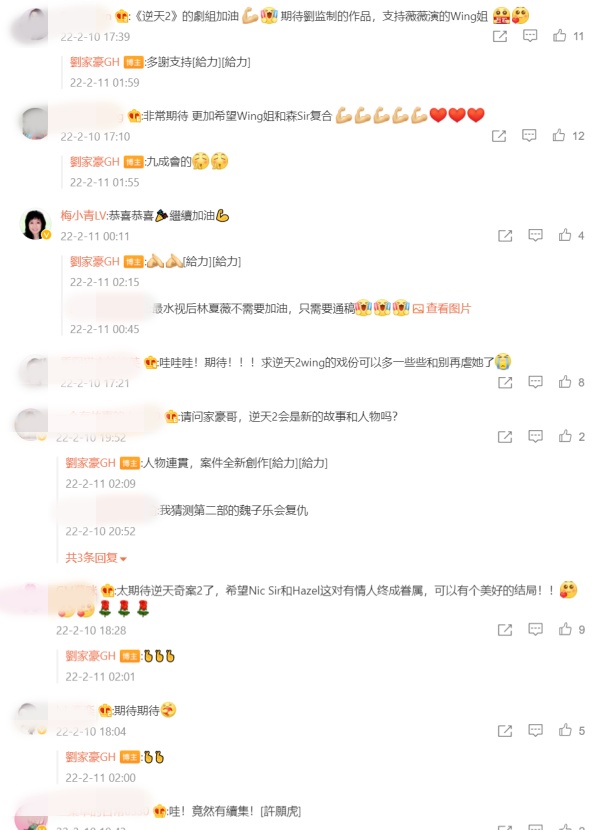Like 梅小青LV's comment
This screenshot has height=830, width=600.
coord(565,236)
